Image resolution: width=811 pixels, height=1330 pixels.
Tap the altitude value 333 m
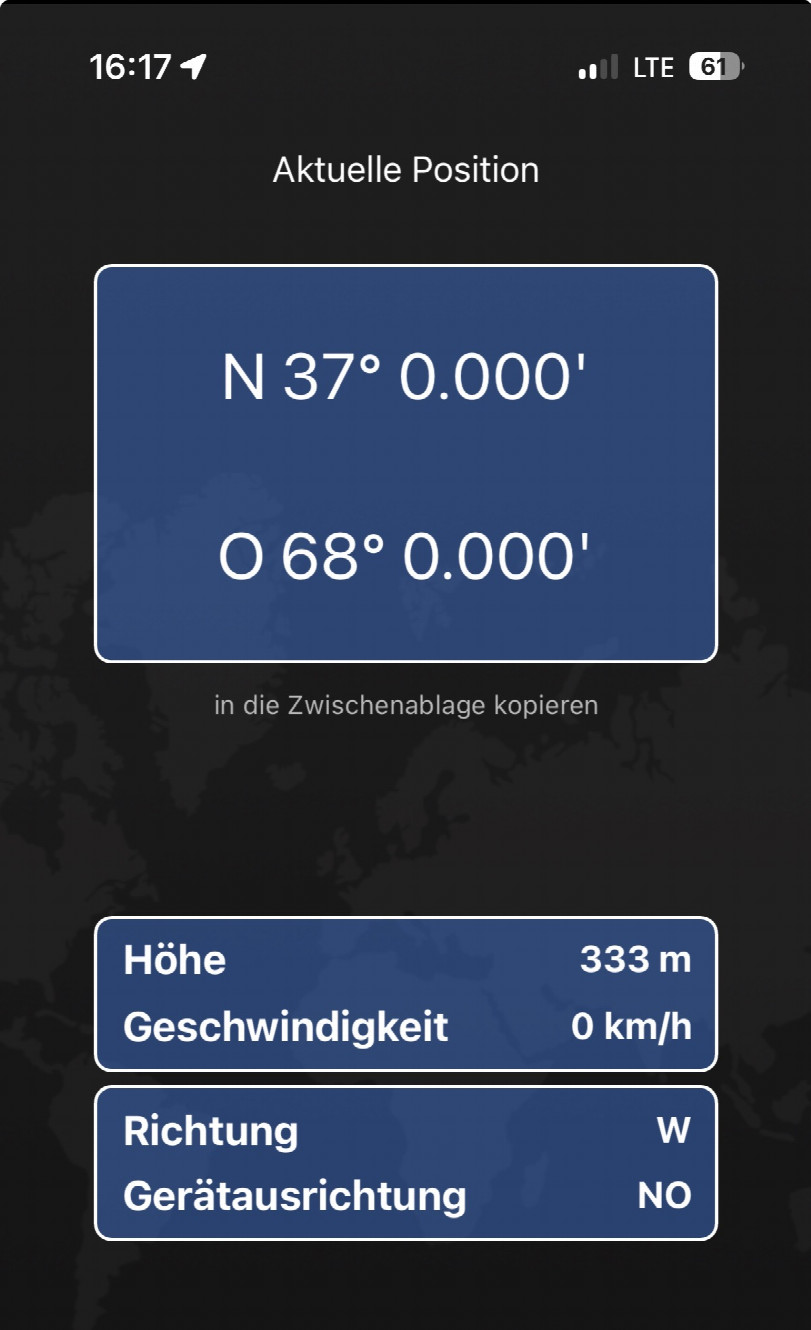pos(638,959)
